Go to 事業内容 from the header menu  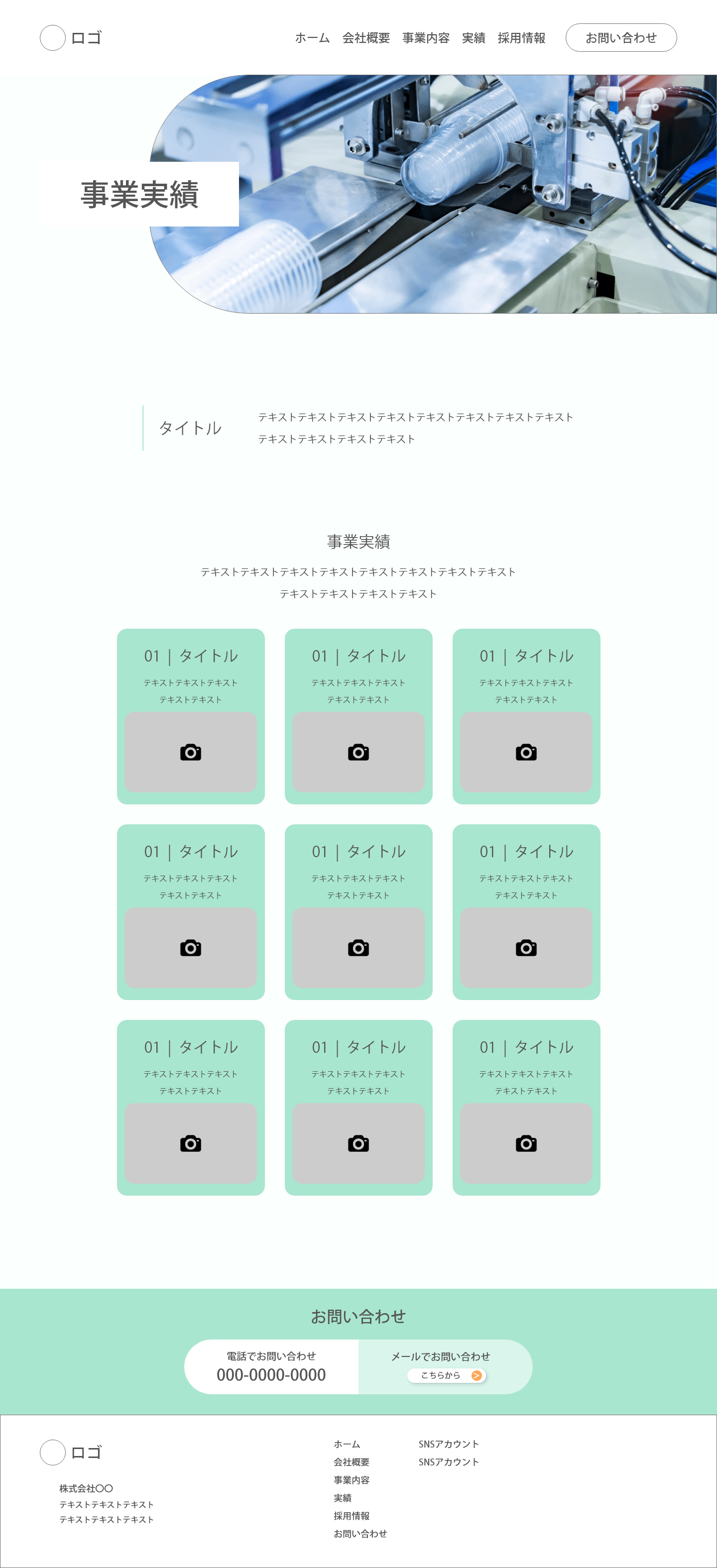tap(425, 38)
